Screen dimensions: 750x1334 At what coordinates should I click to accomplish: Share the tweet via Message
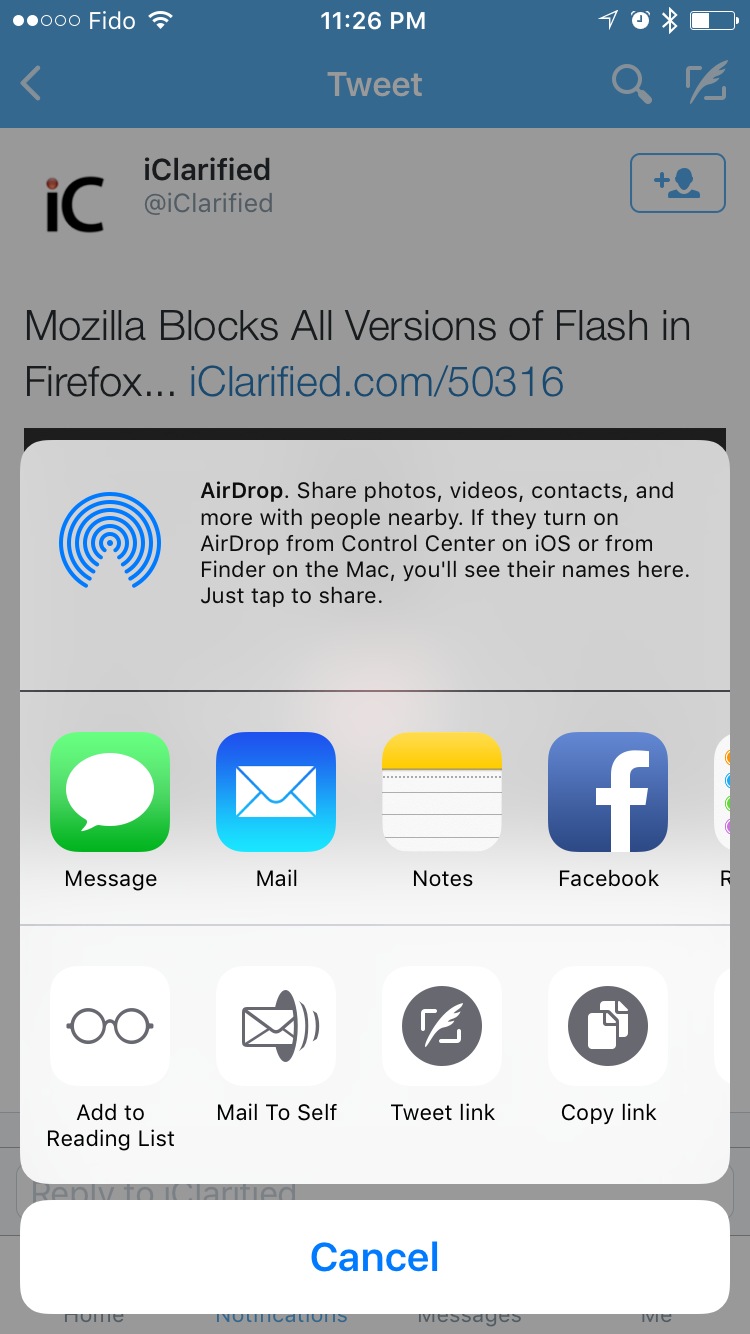(x=110, y=792)
